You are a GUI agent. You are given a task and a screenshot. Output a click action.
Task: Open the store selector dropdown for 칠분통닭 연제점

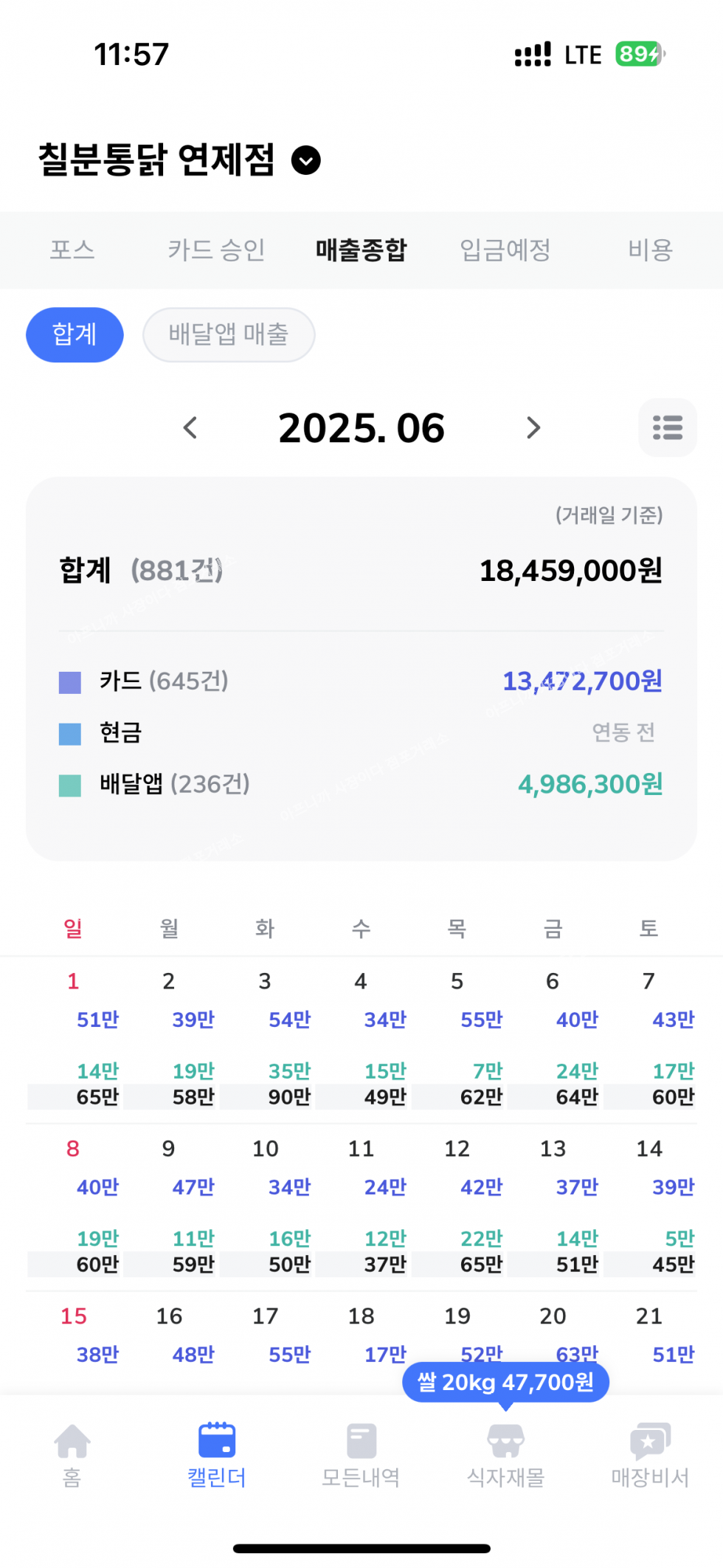(305, 160)
